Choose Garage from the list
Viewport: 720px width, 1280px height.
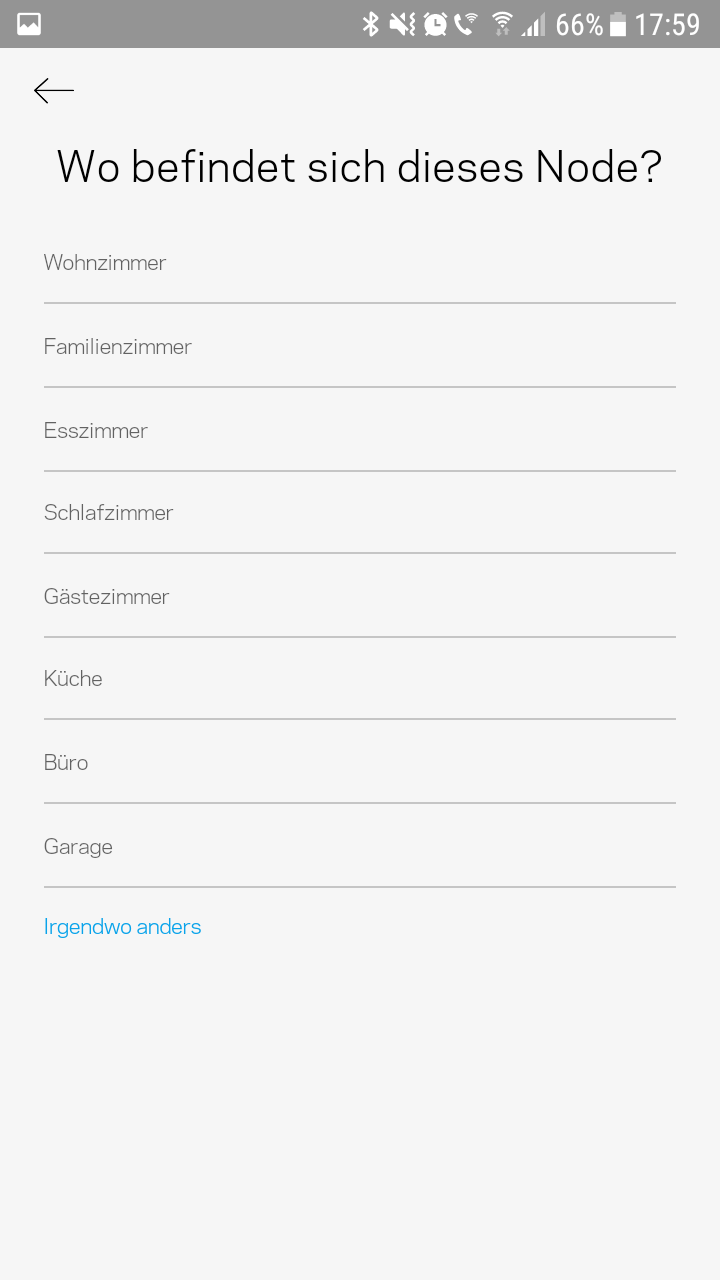click(78, 847)
